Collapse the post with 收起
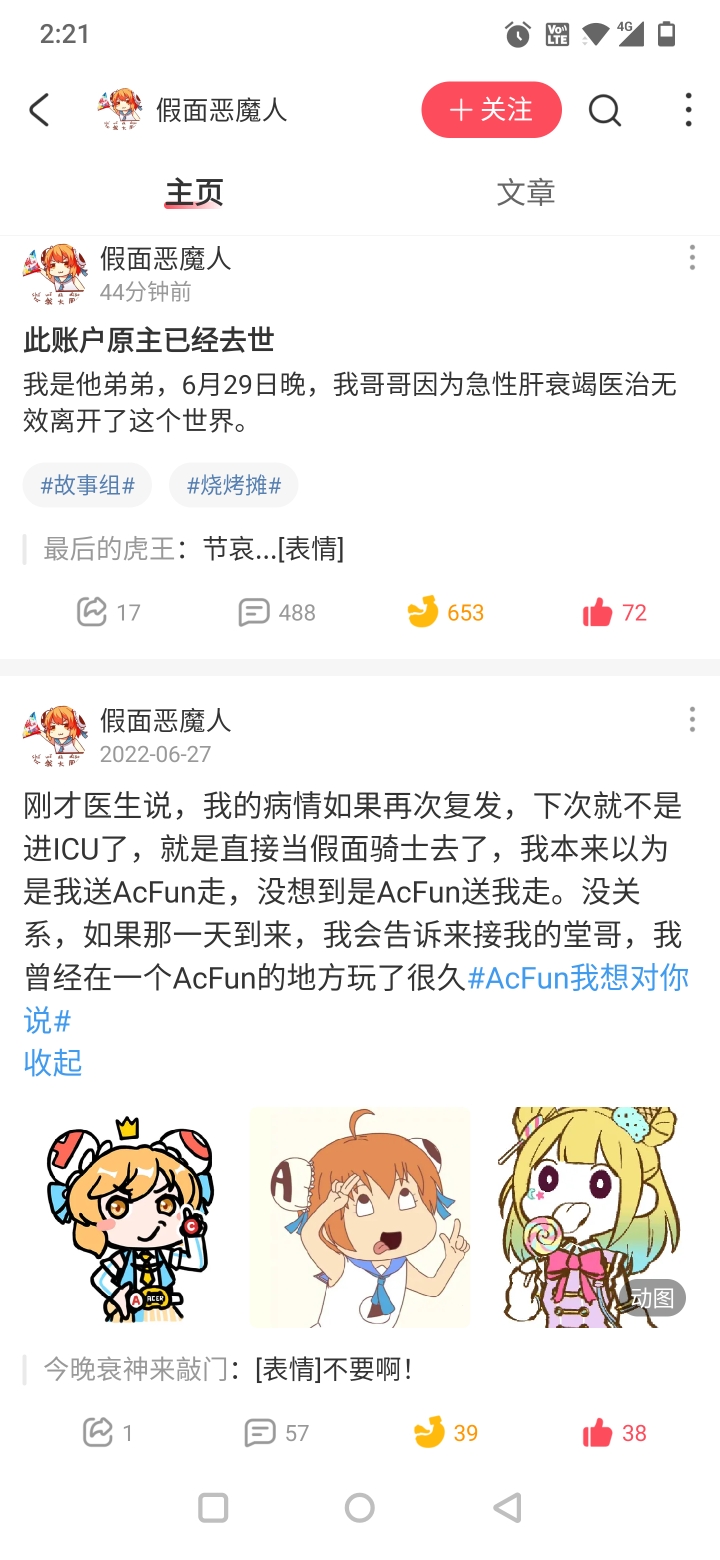The height and width of the screenshot is (1560, 720). coord(52,1062)
